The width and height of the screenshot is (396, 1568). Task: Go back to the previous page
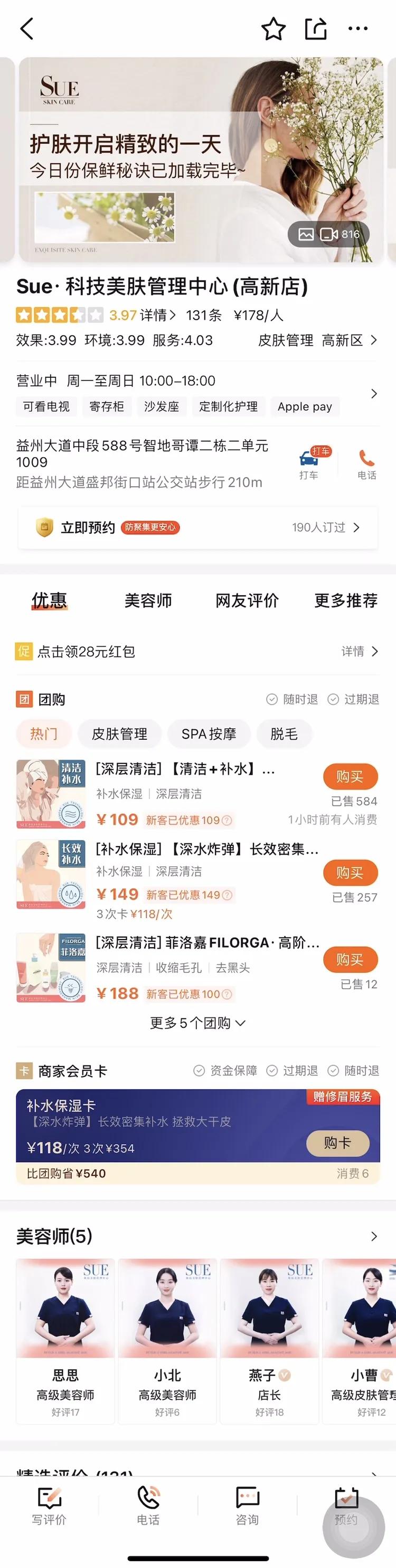pyautogui.click(x=26, y=29)
